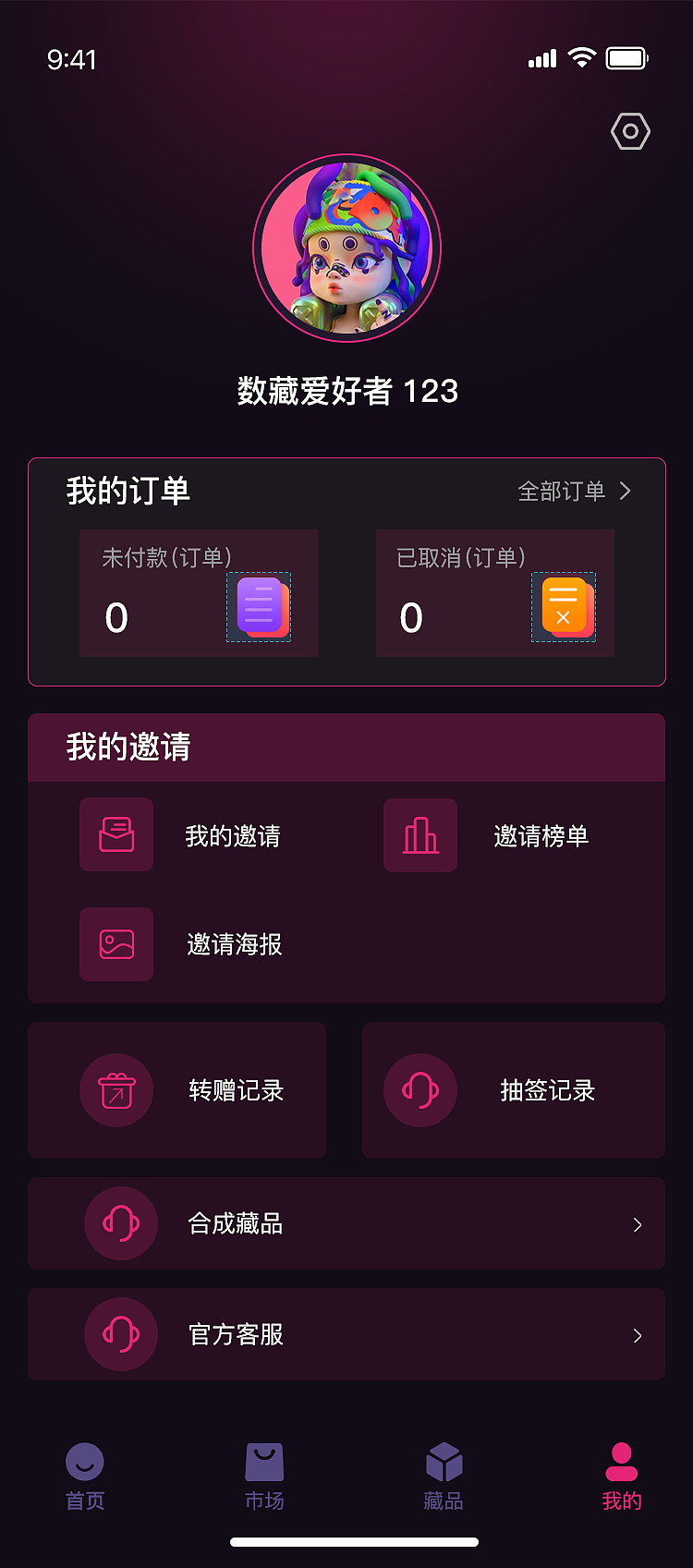The width and height of the screenshot is (693, 1568).
Task: Open 官方客服 using its chevron
Action: coord(636,1334)
